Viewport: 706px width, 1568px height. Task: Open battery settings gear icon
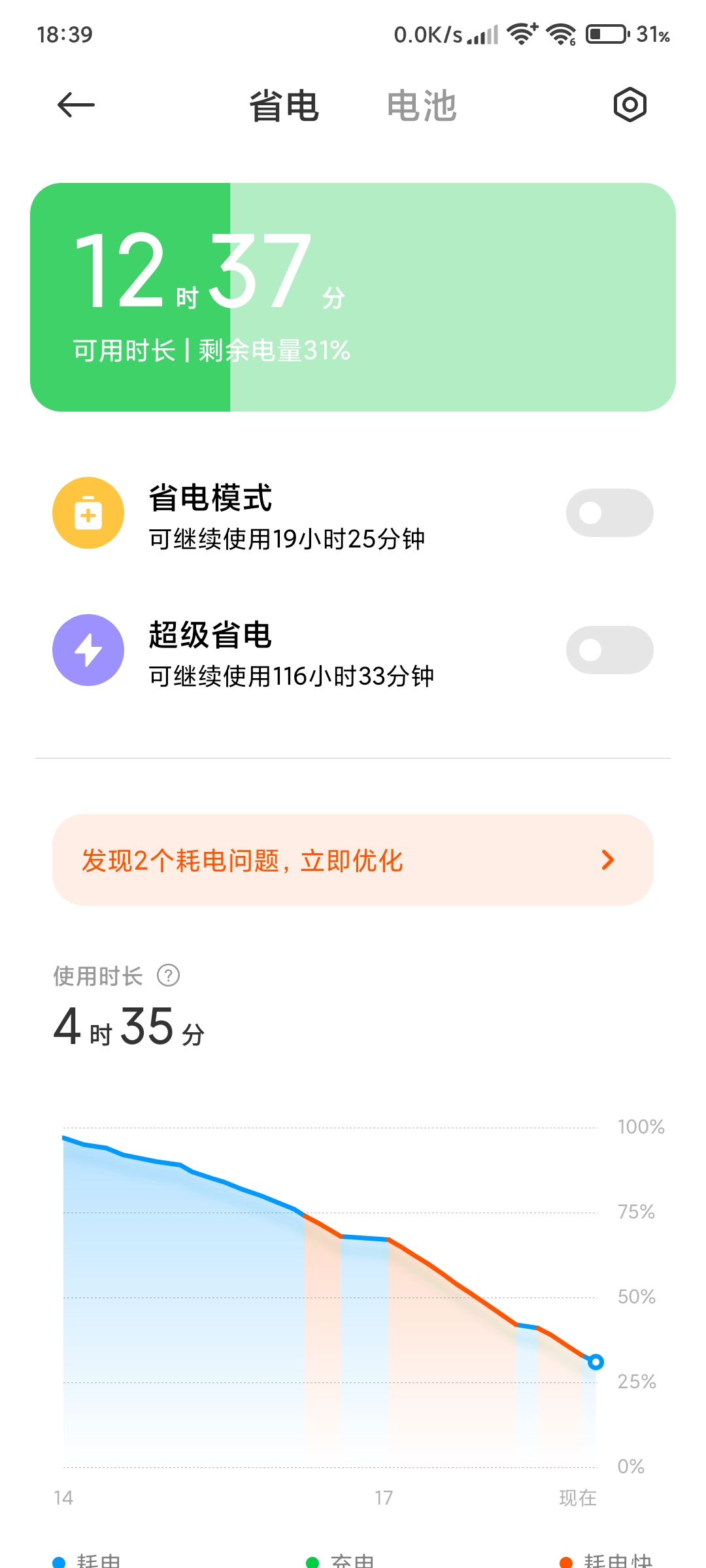pyautogui.click(x=630, y=105)
